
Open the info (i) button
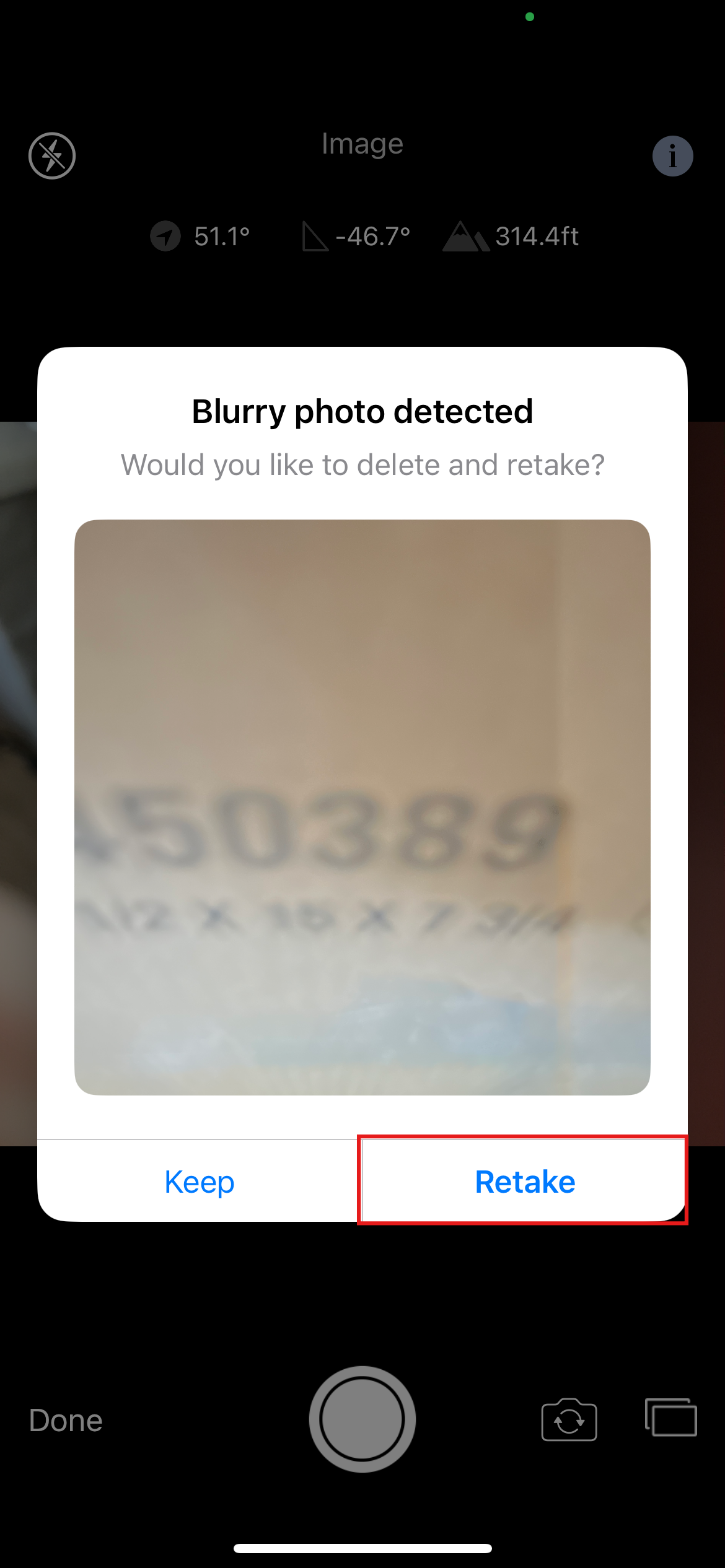673,156
